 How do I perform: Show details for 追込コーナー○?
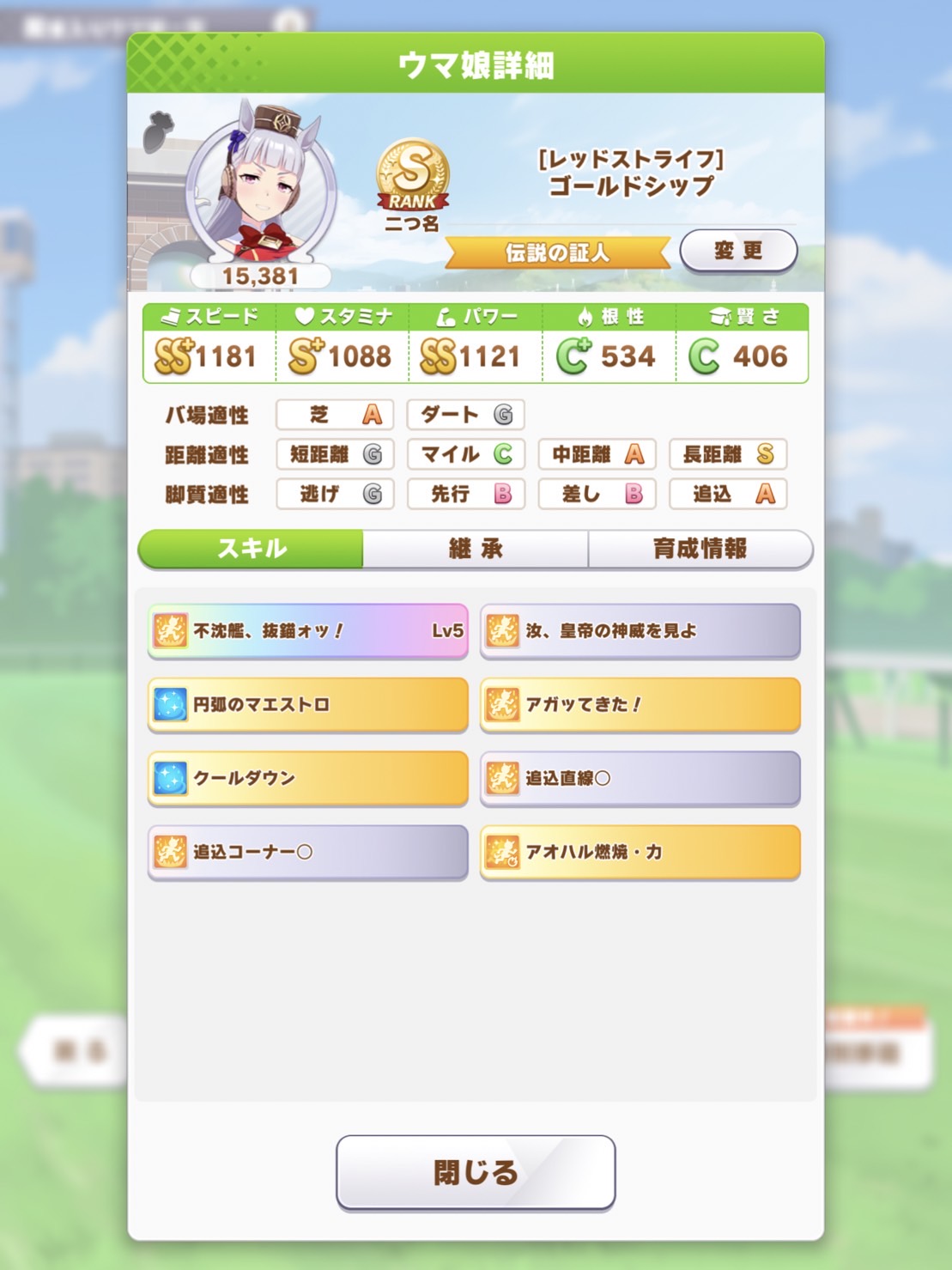coord(307,853)
